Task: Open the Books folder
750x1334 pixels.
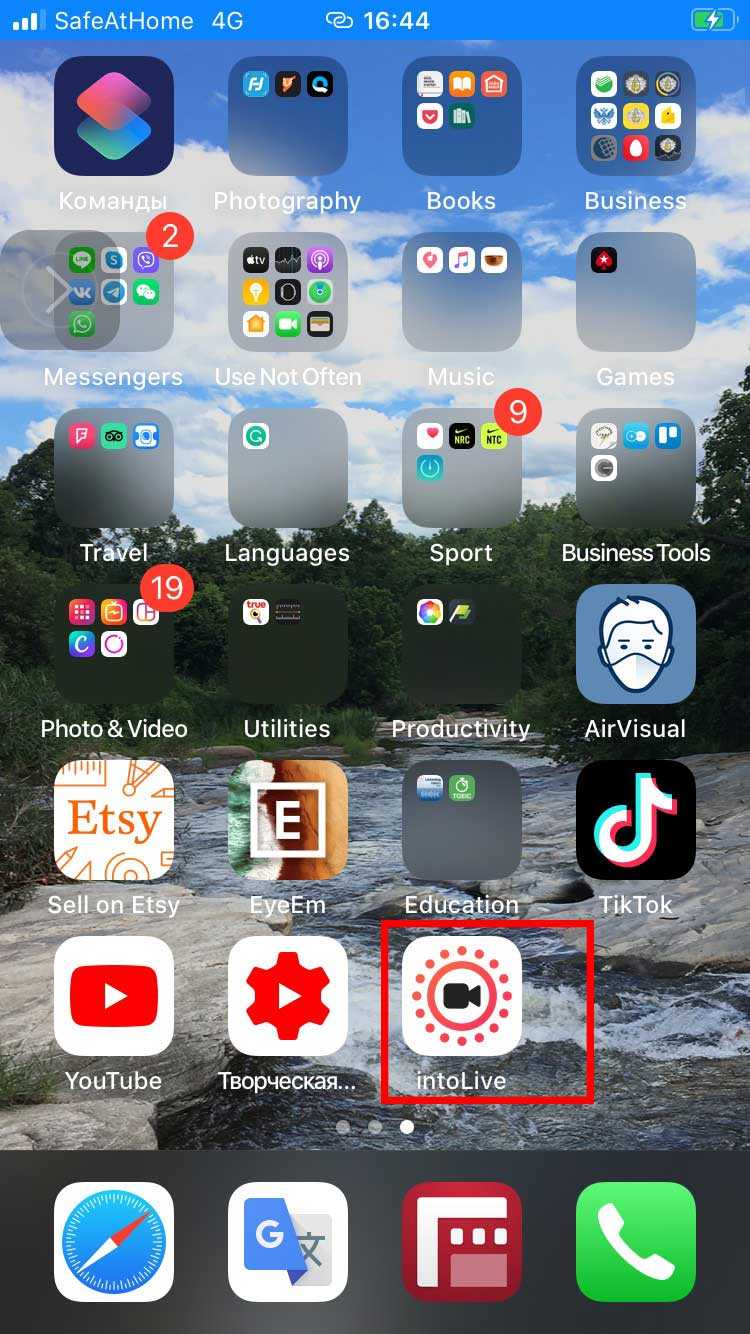Action: click(461, 116)
